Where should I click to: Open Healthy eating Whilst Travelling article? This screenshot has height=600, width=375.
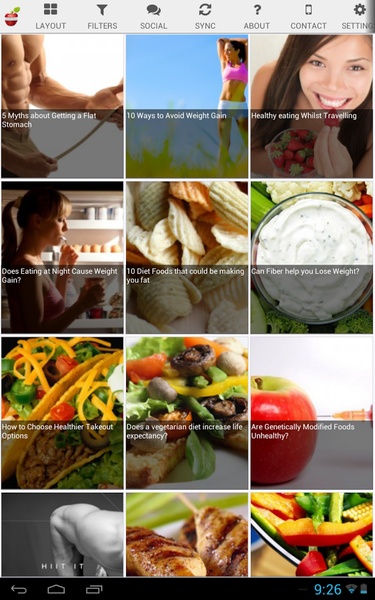coord(311,106)
